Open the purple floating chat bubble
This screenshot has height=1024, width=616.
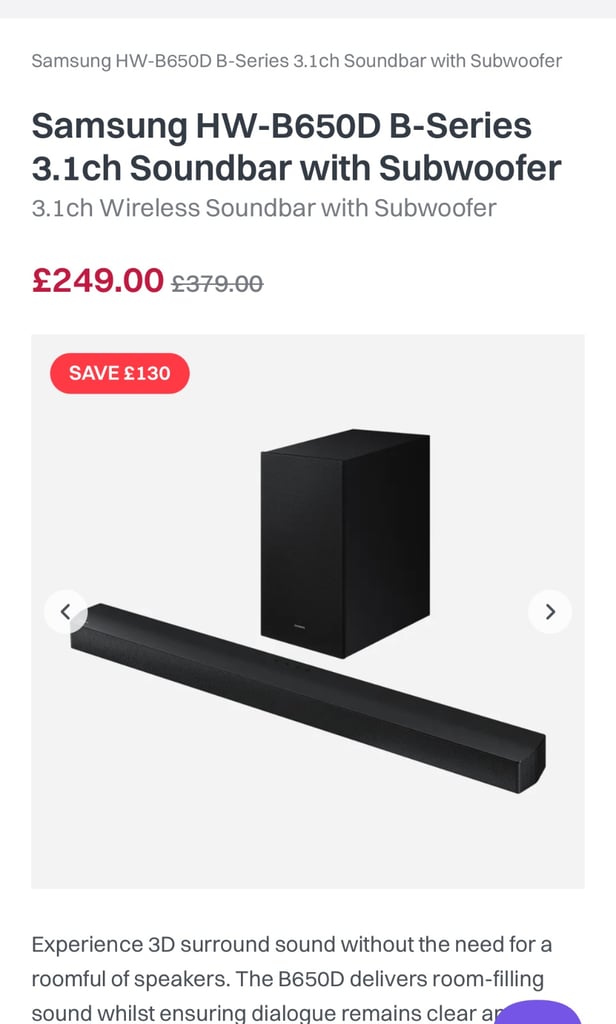[539, 1012]
